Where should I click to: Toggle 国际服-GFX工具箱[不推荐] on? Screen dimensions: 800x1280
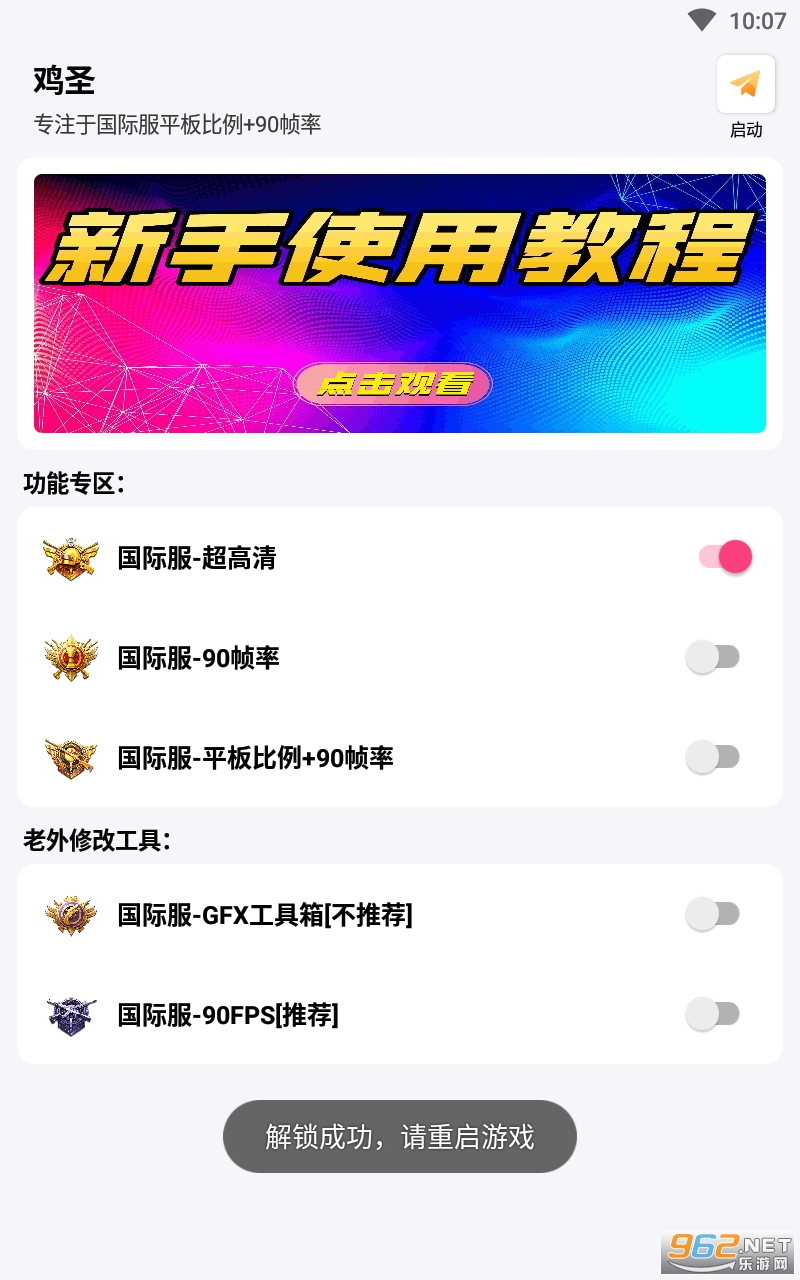click(x=713, y=914)
